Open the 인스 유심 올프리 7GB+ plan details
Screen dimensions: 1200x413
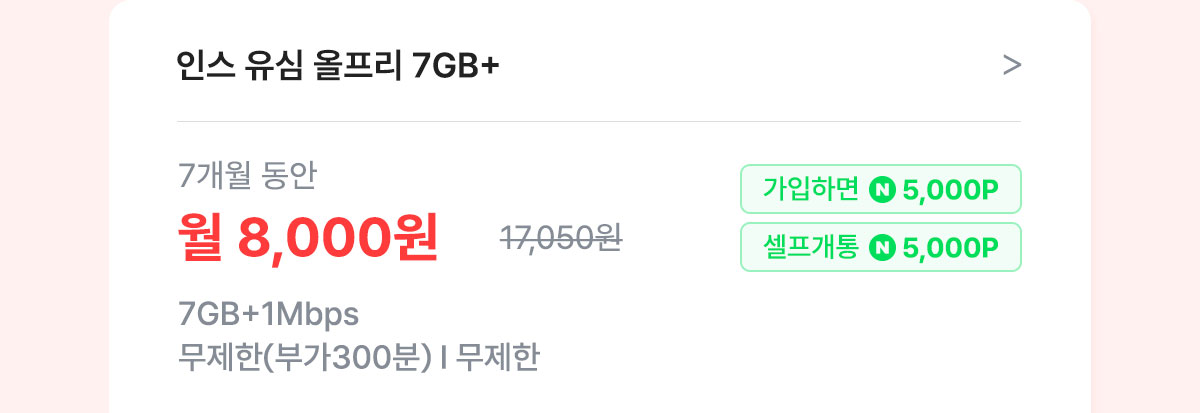point(1011,66)
